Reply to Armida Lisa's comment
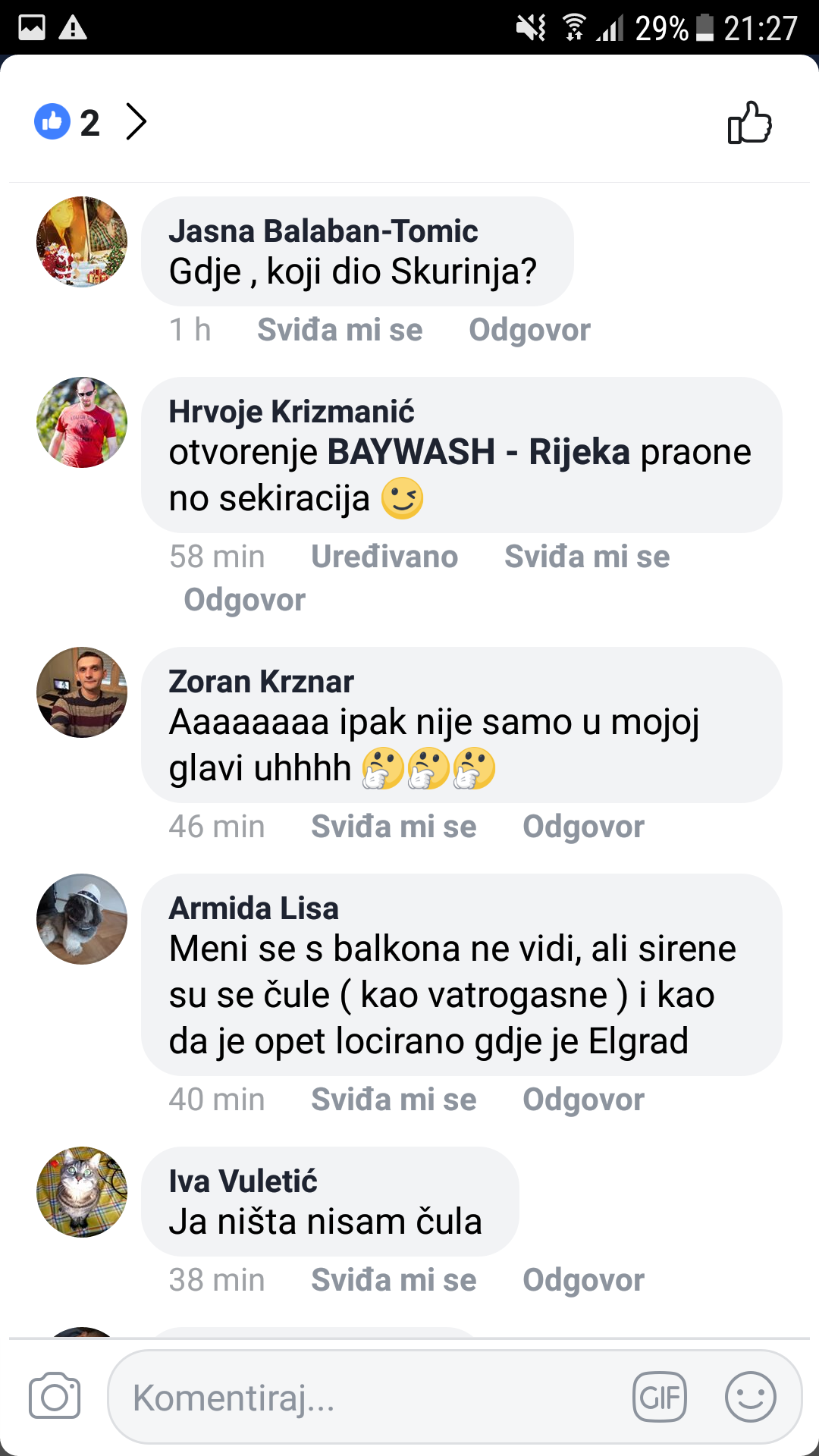This screenshot has height=1456, width=819. 583,1100
